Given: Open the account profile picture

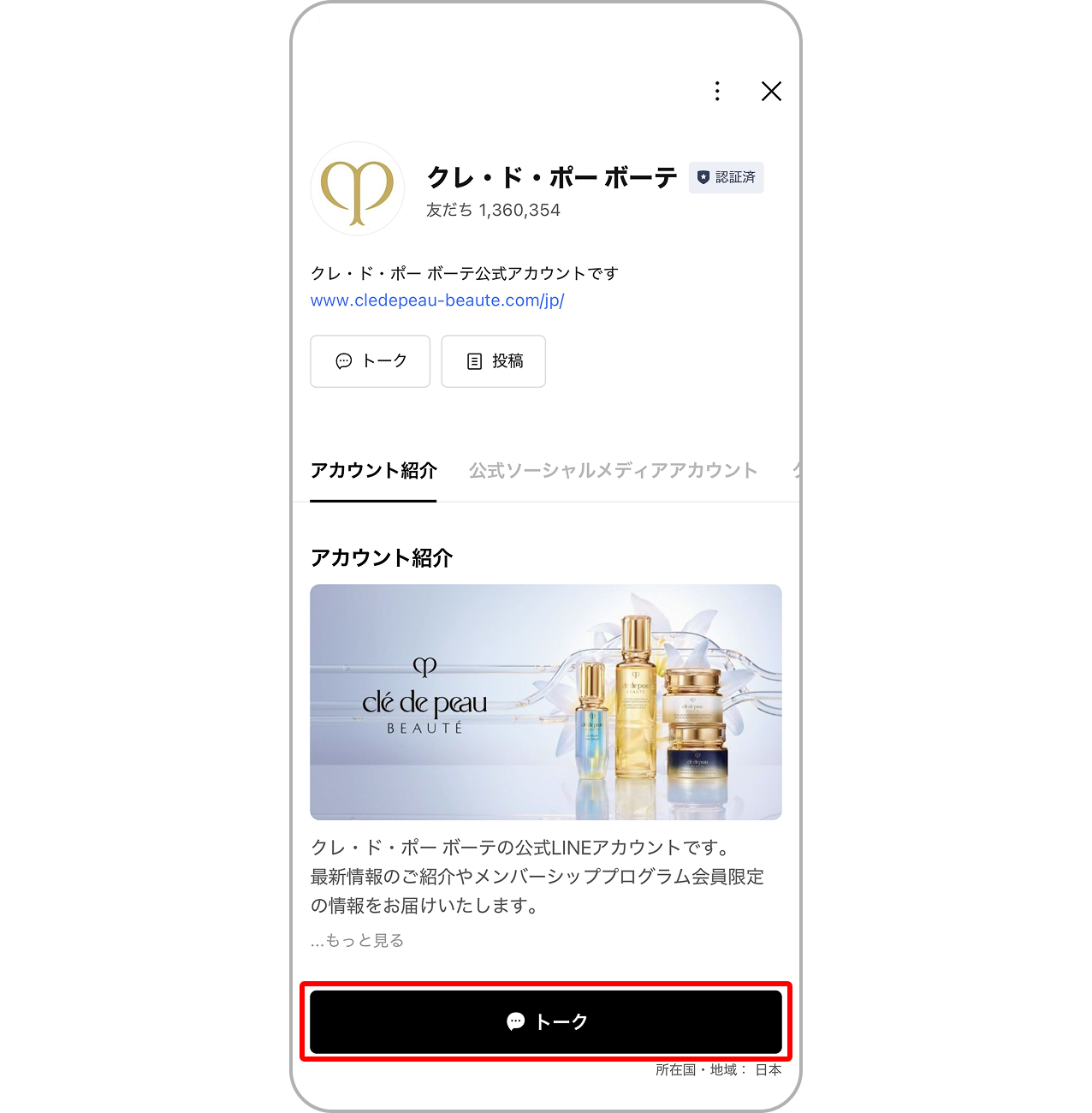Looking at the screenshot, I should point(357,189).
